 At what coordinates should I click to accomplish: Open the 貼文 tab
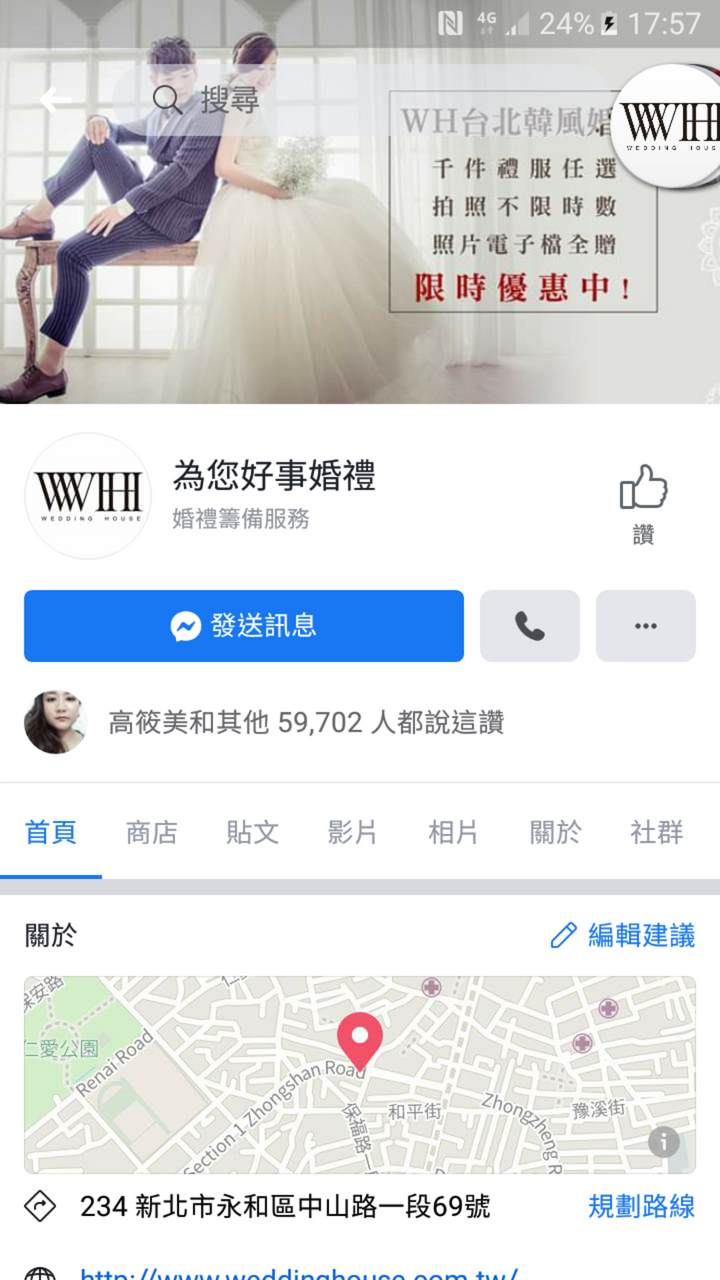point(252,832)
